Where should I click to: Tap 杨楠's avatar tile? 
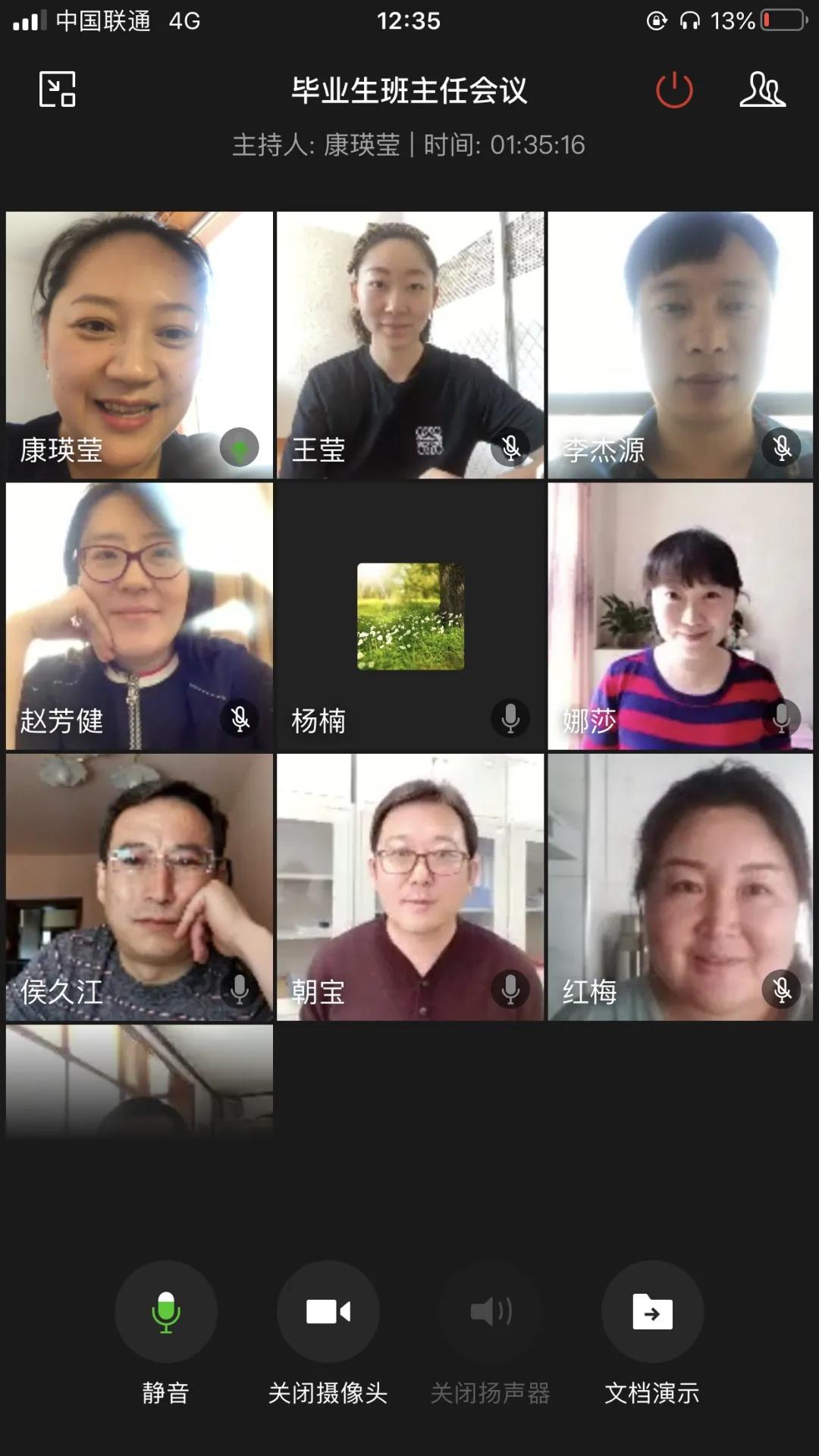pos(410,616)
